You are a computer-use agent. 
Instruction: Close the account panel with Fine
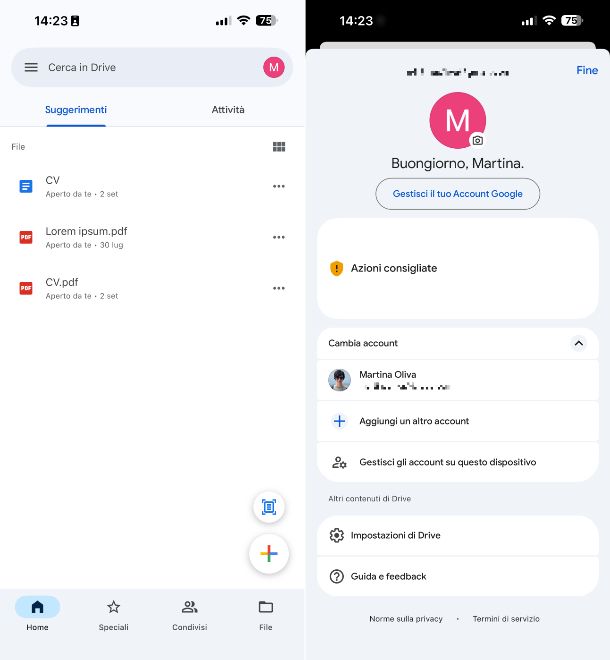(586, 70)
